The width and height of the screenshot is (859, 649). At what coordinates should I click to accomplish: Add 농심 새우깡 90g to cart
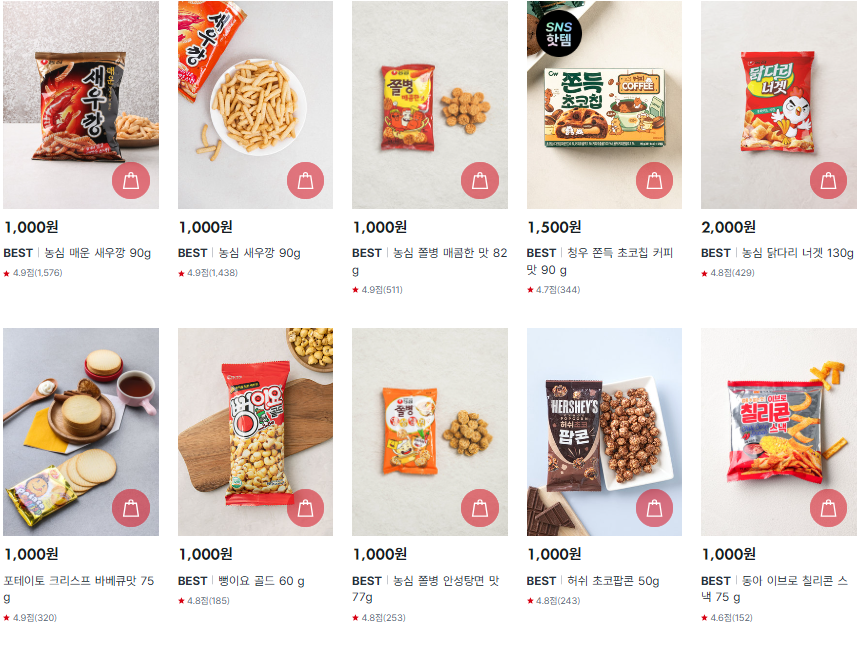pos(305,181)
